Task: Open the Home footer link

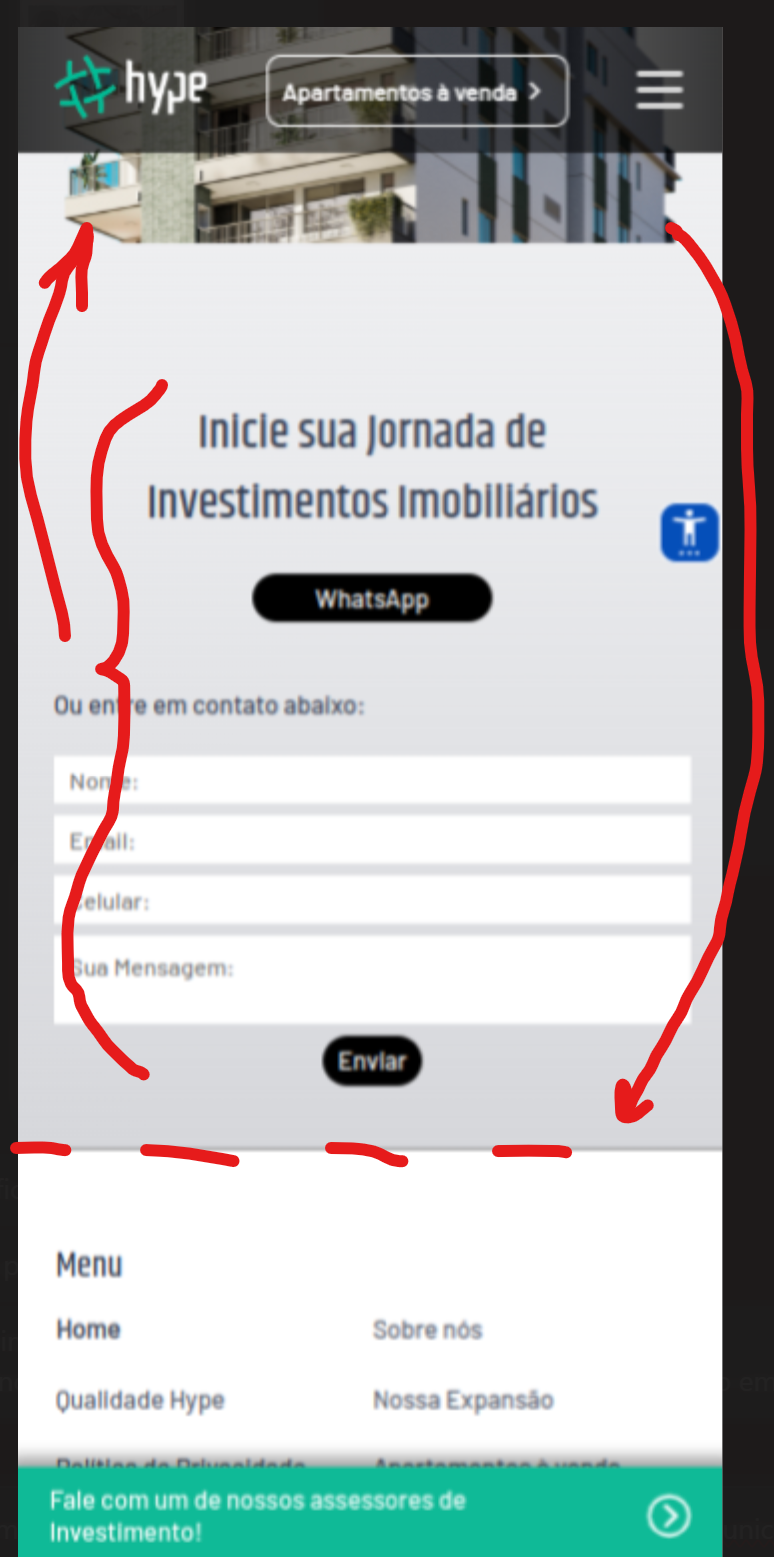Action: [89, 1329]
